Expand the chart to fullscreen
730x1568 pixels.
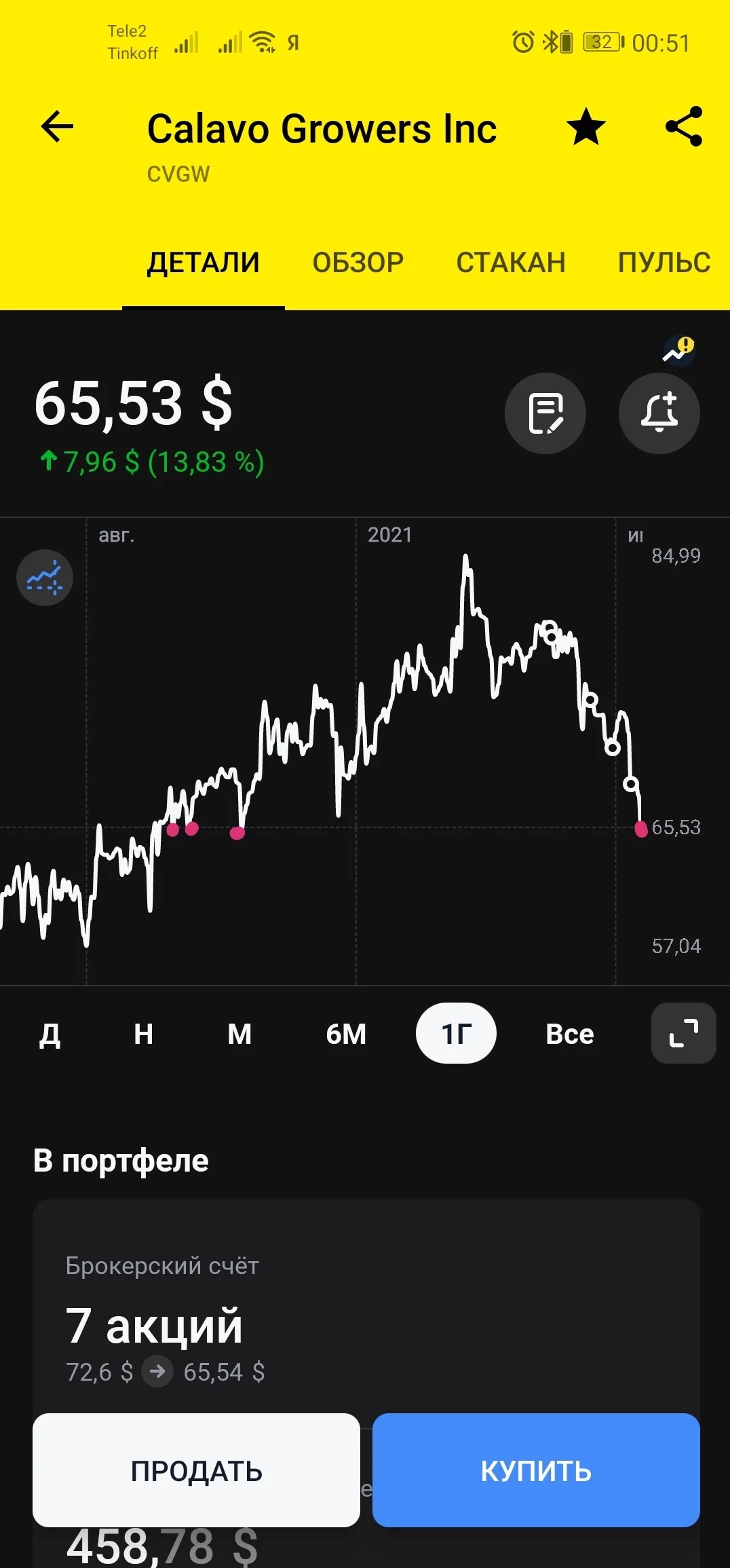pos(684,1033)
